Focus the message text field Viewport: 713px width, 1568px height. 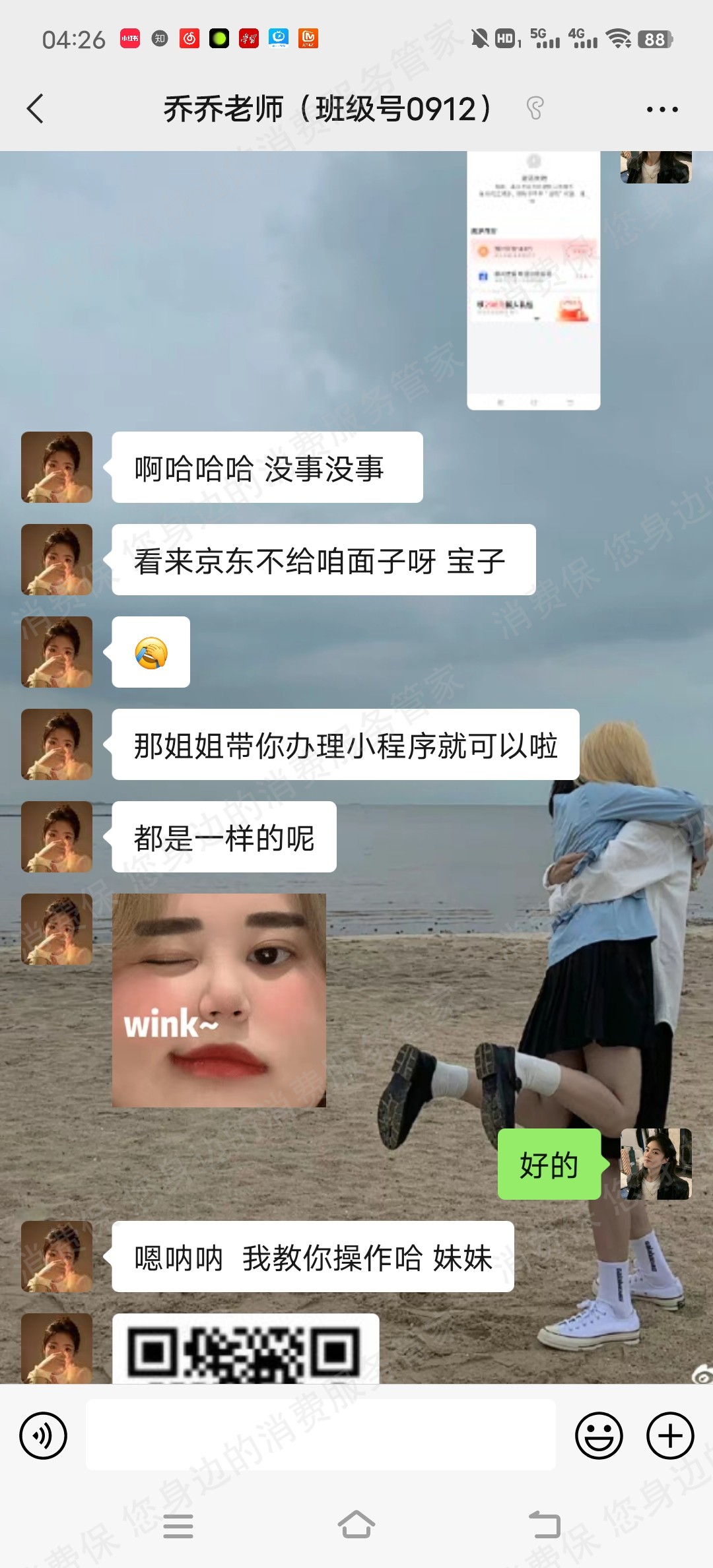pyautogui.click(x=320, y=1435)
